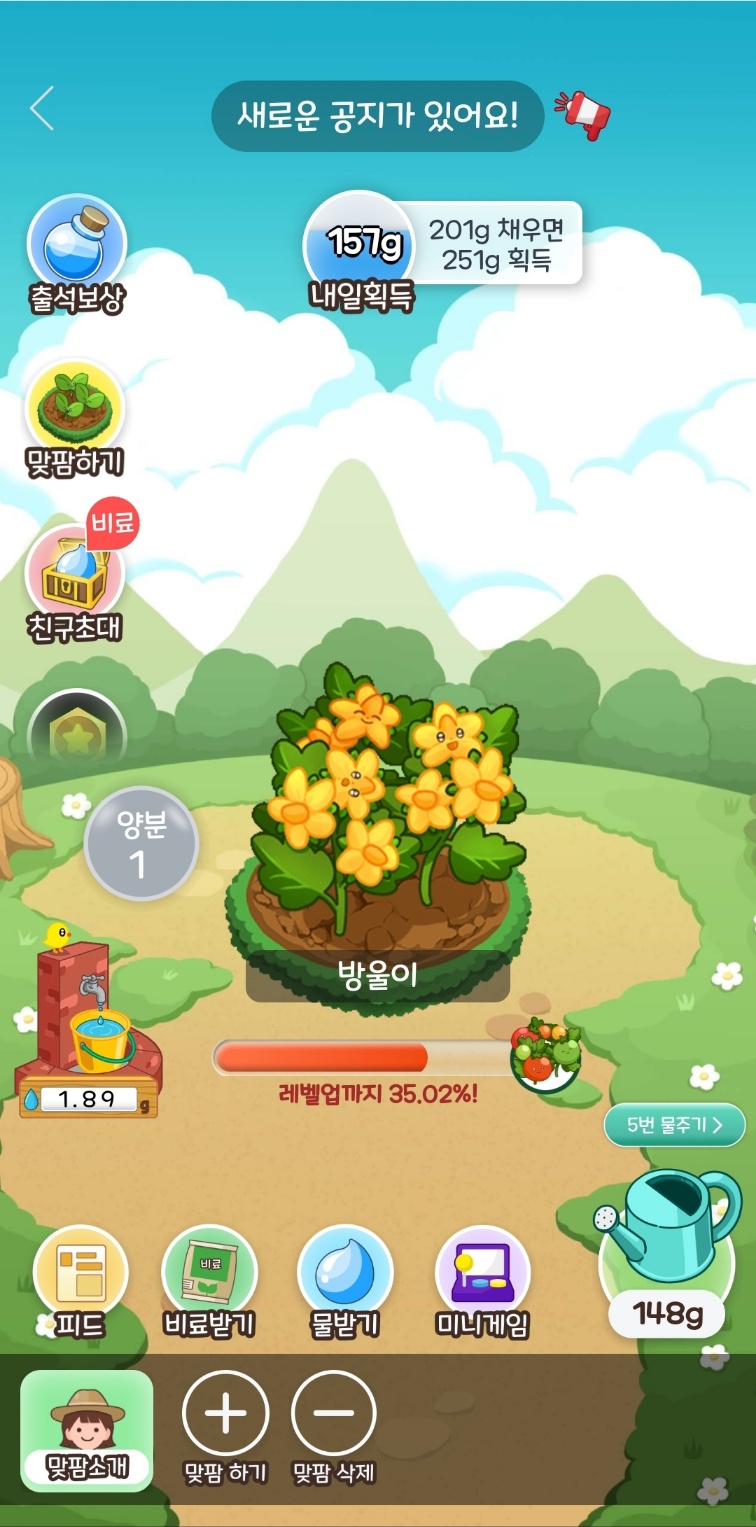Open the 새로운 공지가 있어요 notice banner

pos(377,116)
